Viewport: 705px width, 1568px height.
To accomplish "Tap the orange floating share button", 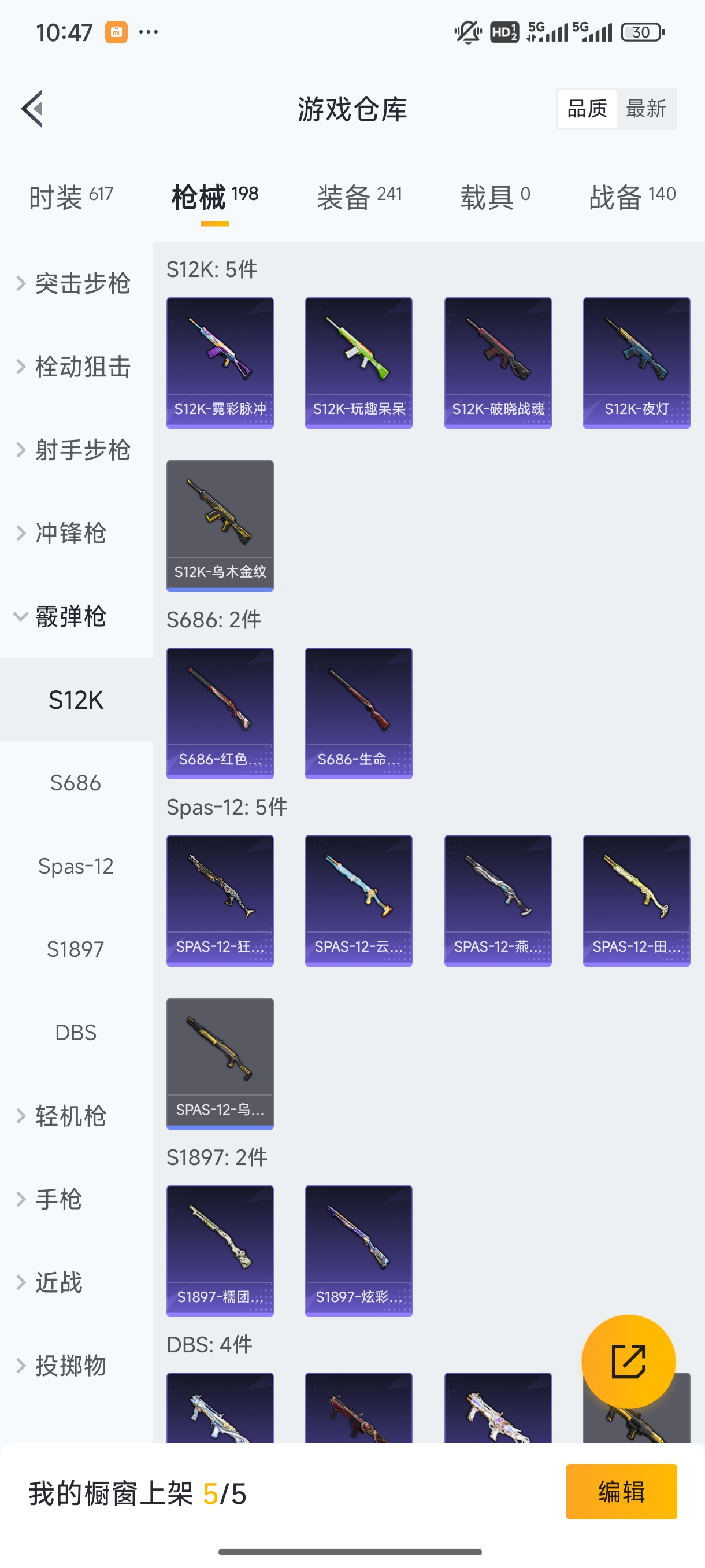I will 628,1362.
